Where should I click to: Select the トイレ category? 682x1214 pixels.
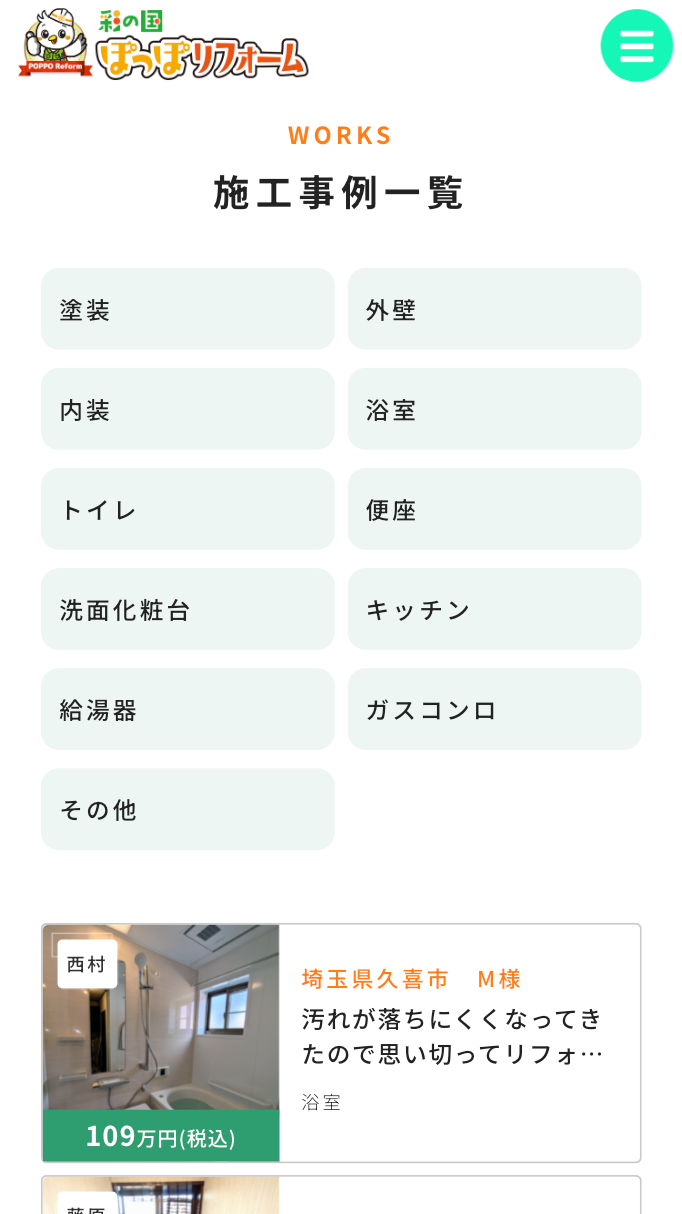(x=188, y=509)
